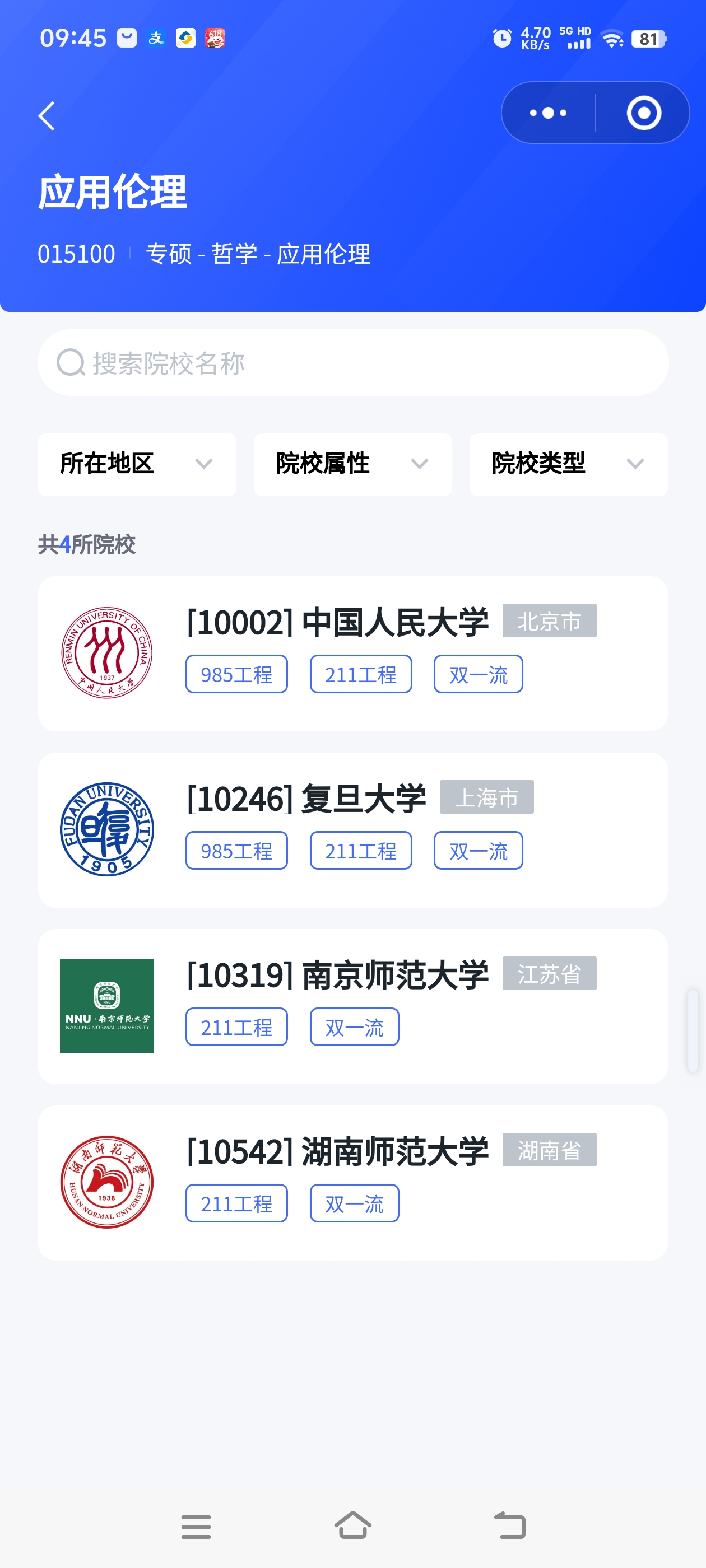View the 南京师范大学 school card
Image resolution: width=706 pixels, height=1568 pixels.
(352, 1006)
